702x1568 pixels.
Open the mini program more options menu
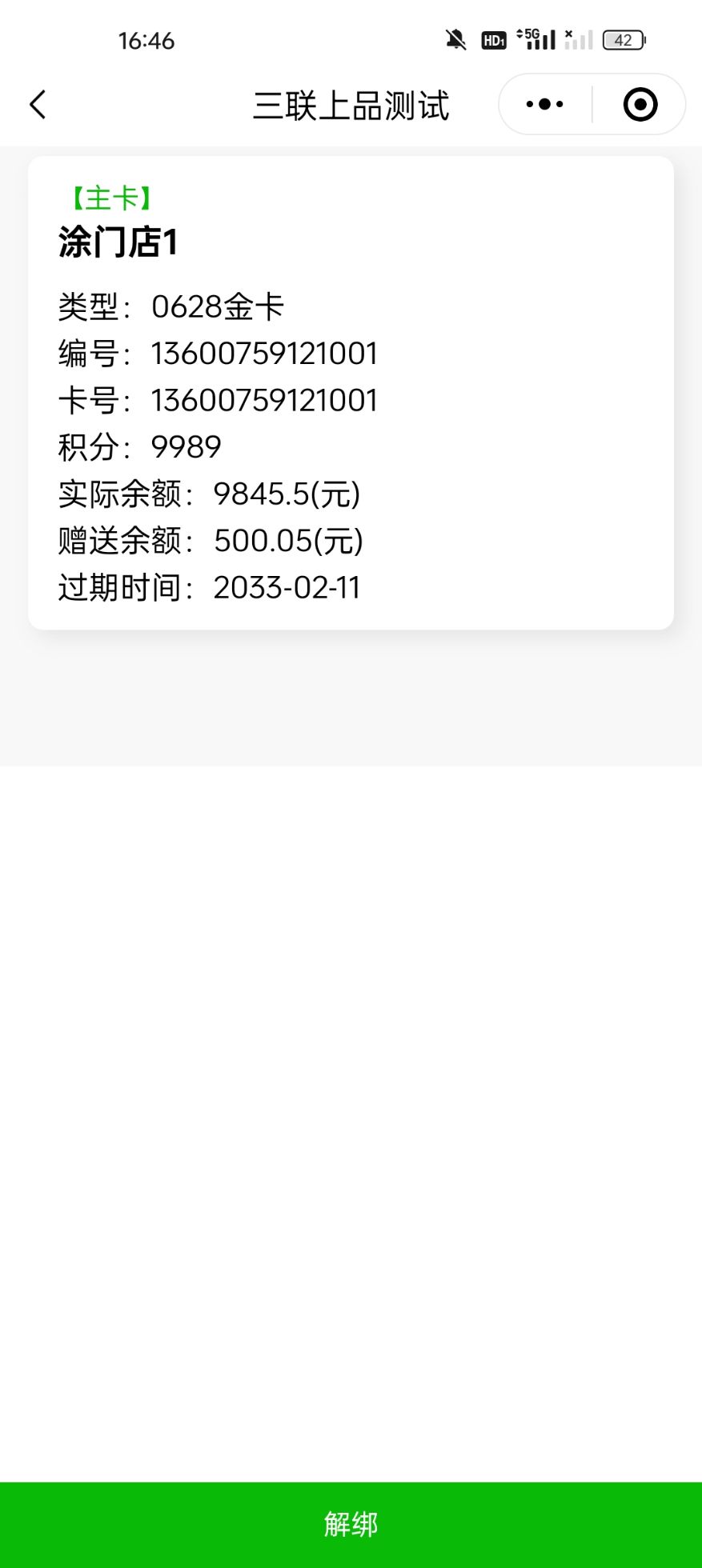(545, 105)
